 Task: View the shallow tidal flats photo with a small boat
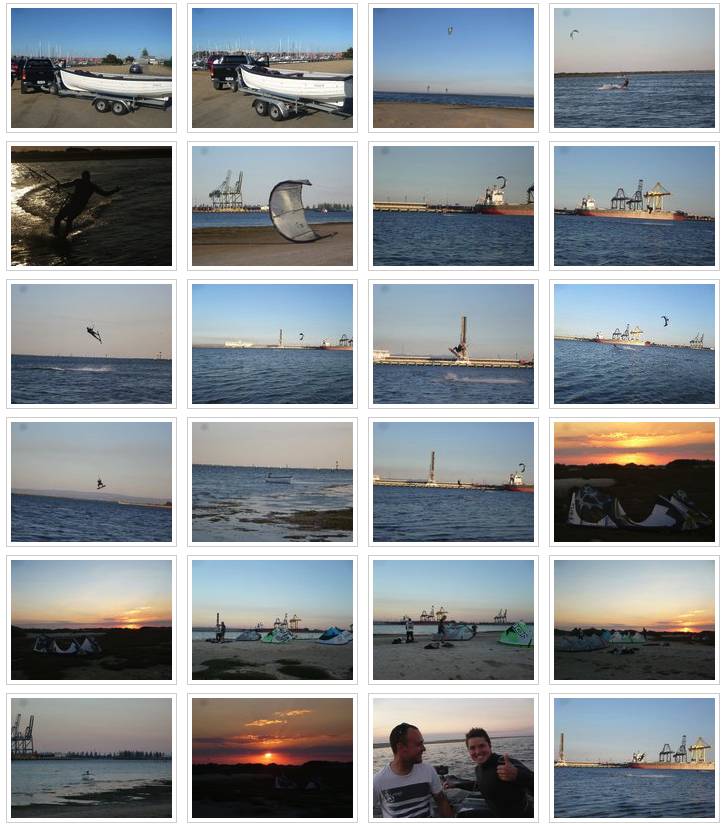pos(272,481)
